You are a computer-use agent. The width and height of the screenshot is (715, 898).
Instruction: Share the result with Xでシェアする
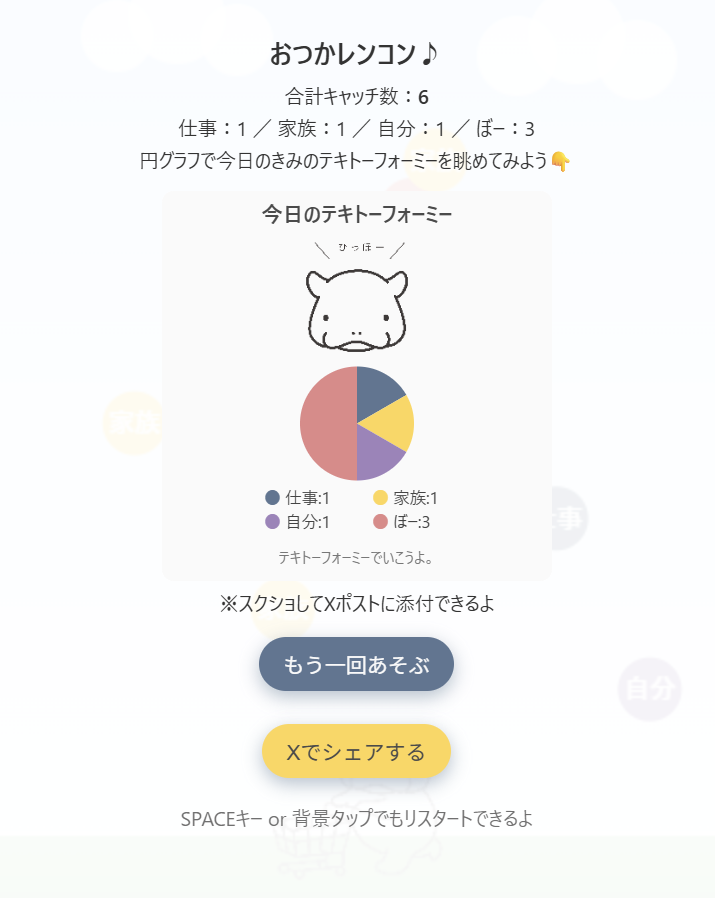(x=356, y=752)
